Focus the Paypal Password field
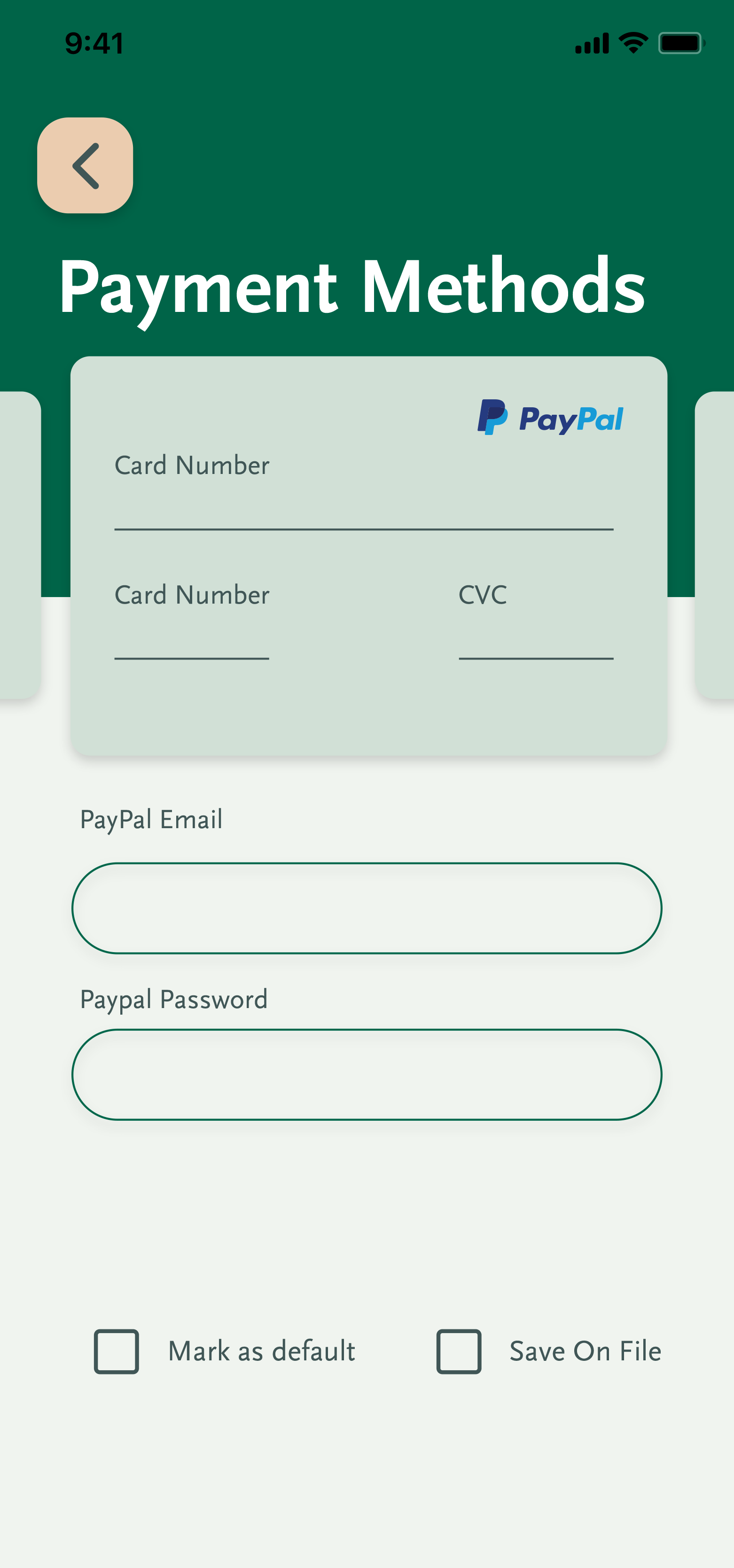This screenshot has width=734, height=1568. (x=367, y=1074)
